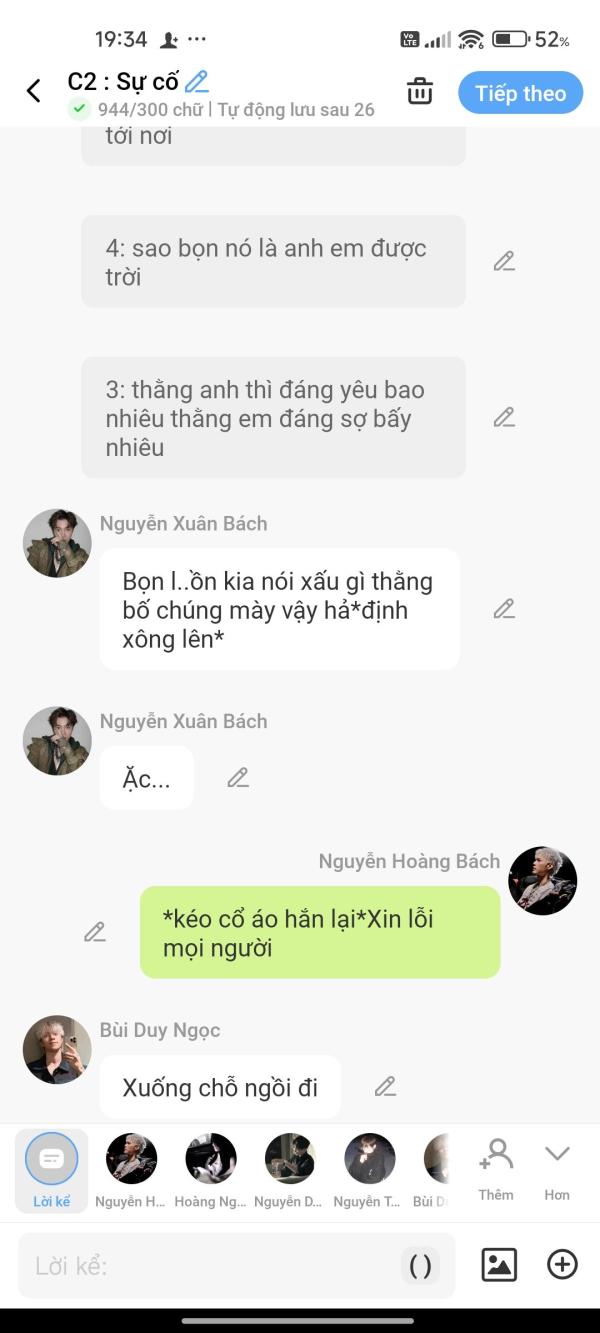Attach an image to the story
This screenshot has width=600, height=1333.
pos(499,1265)
